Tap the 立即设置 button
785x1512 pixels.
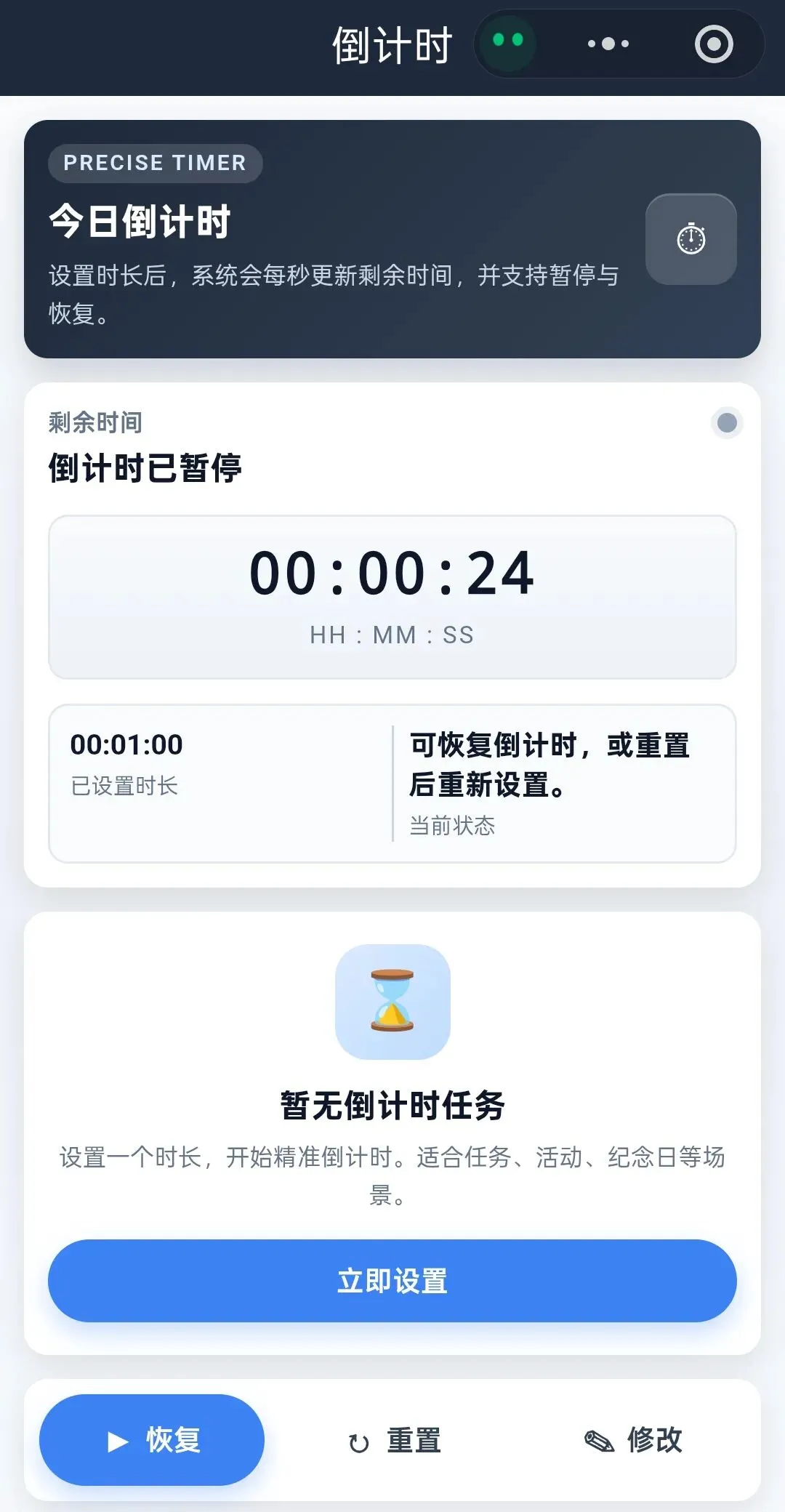392,1281
